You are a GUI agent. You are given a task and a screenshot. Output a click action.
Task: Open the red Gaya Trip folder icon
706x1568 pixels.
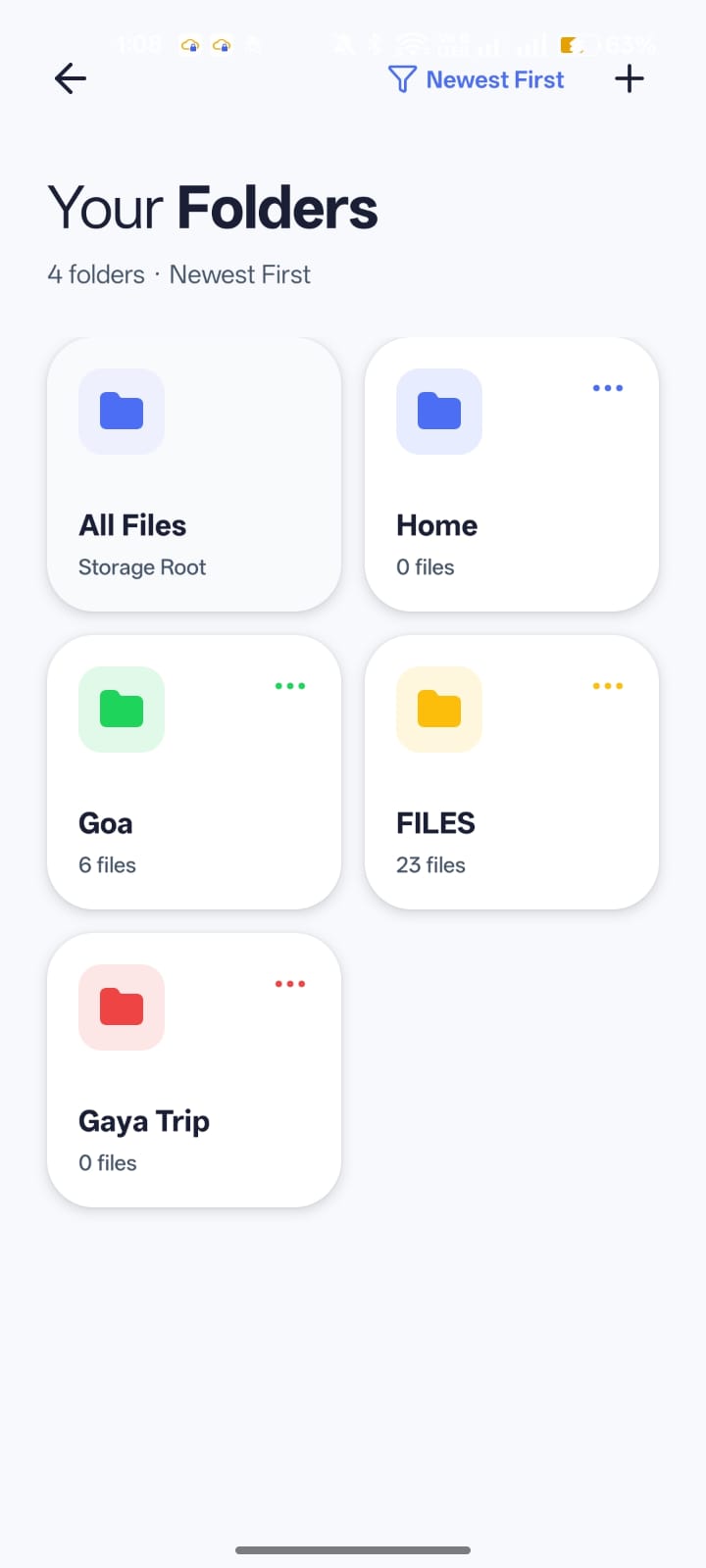(x=121, y=1006)
